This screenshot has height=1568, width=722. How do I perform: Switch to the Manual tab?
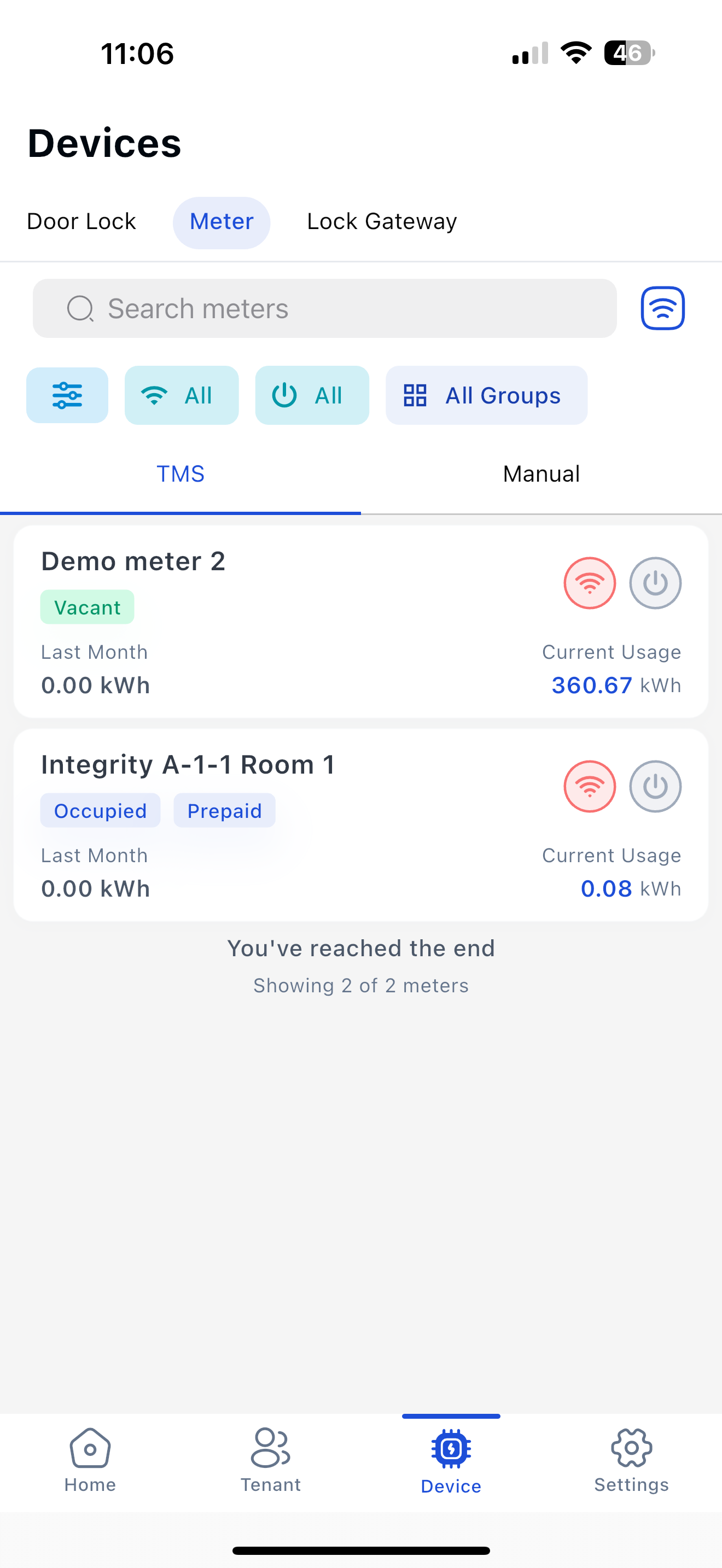[x=541, y=474]
